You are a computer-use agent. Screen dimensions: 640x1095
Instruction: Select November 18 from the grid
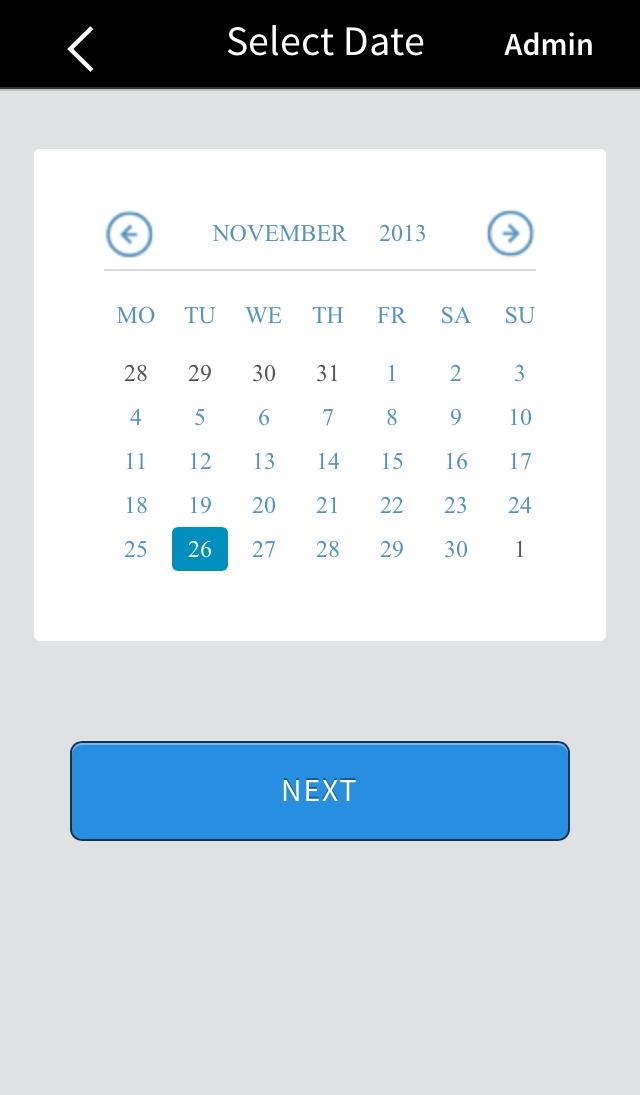click(x=136, y=505)
